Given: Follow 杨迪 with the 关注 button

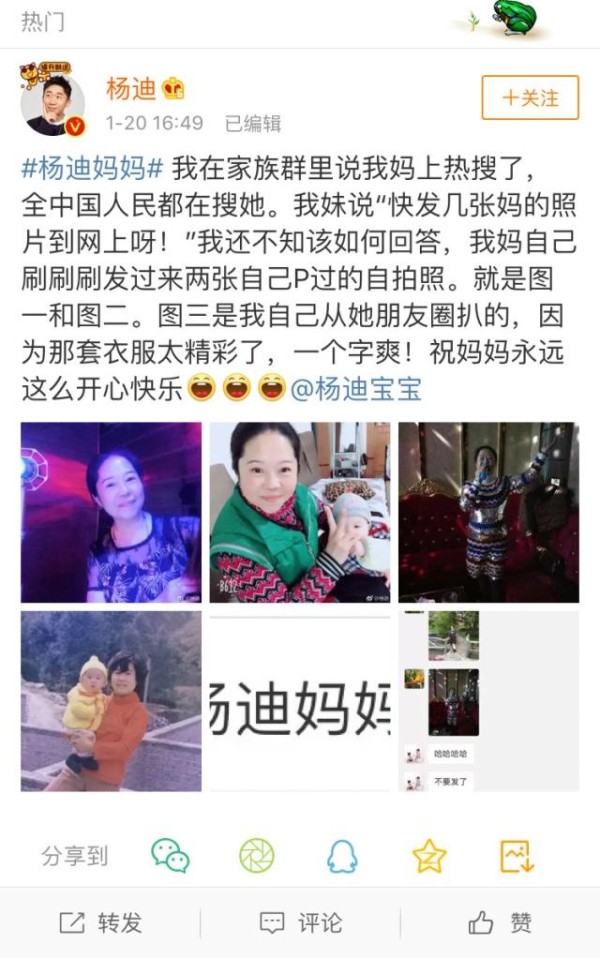Looking at the screenshot, I should point(530,98).
